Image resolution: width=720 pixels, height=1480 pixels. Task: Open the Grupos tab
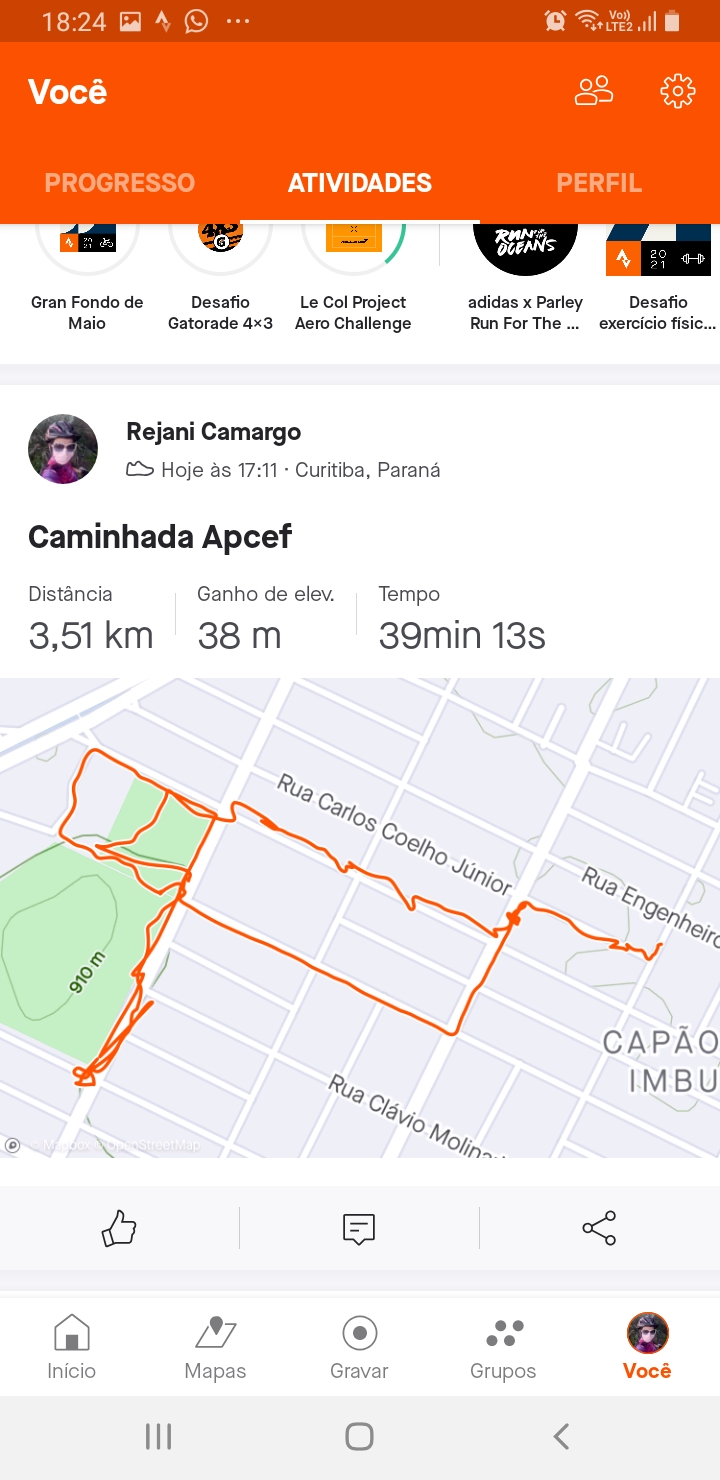click(503, 1347)
